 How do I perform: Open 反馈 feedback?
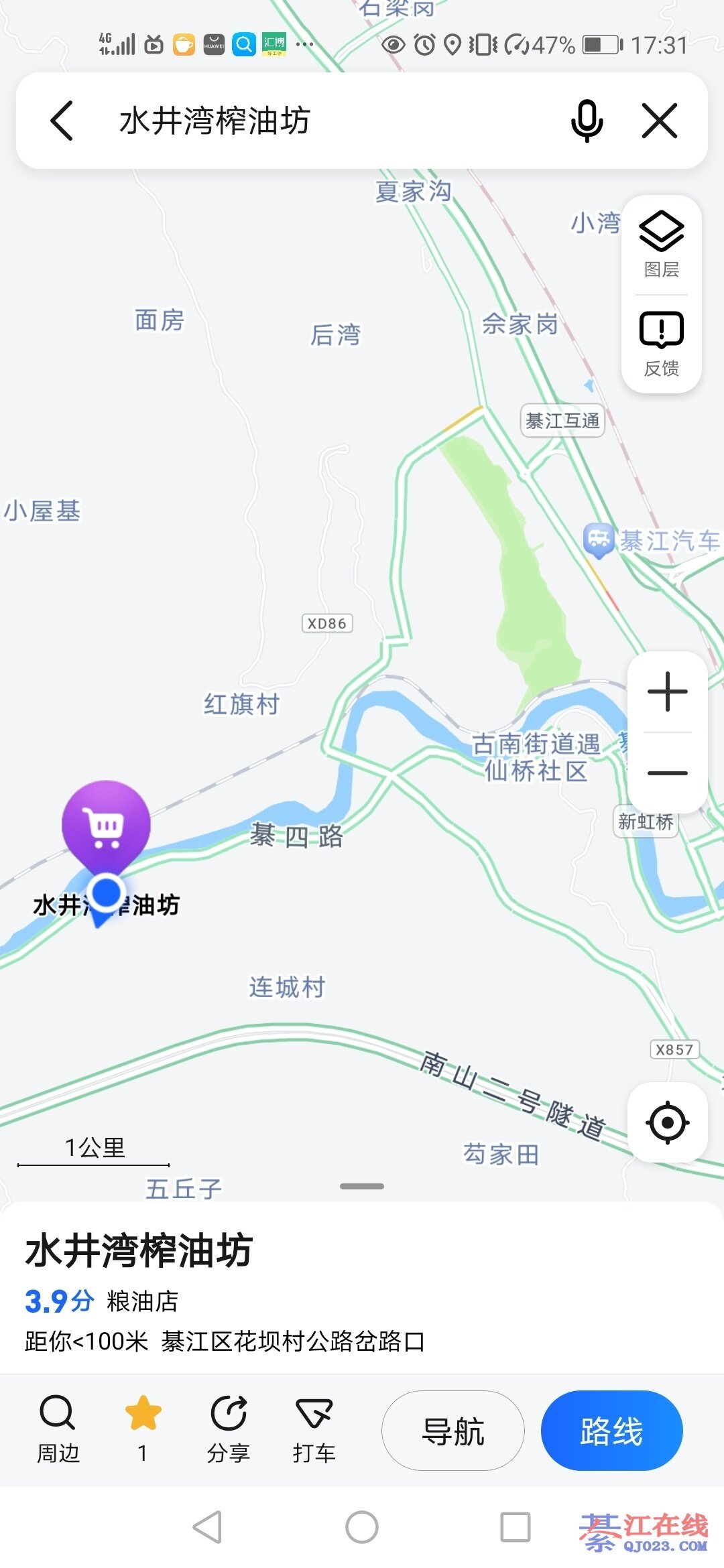point(662,344)
